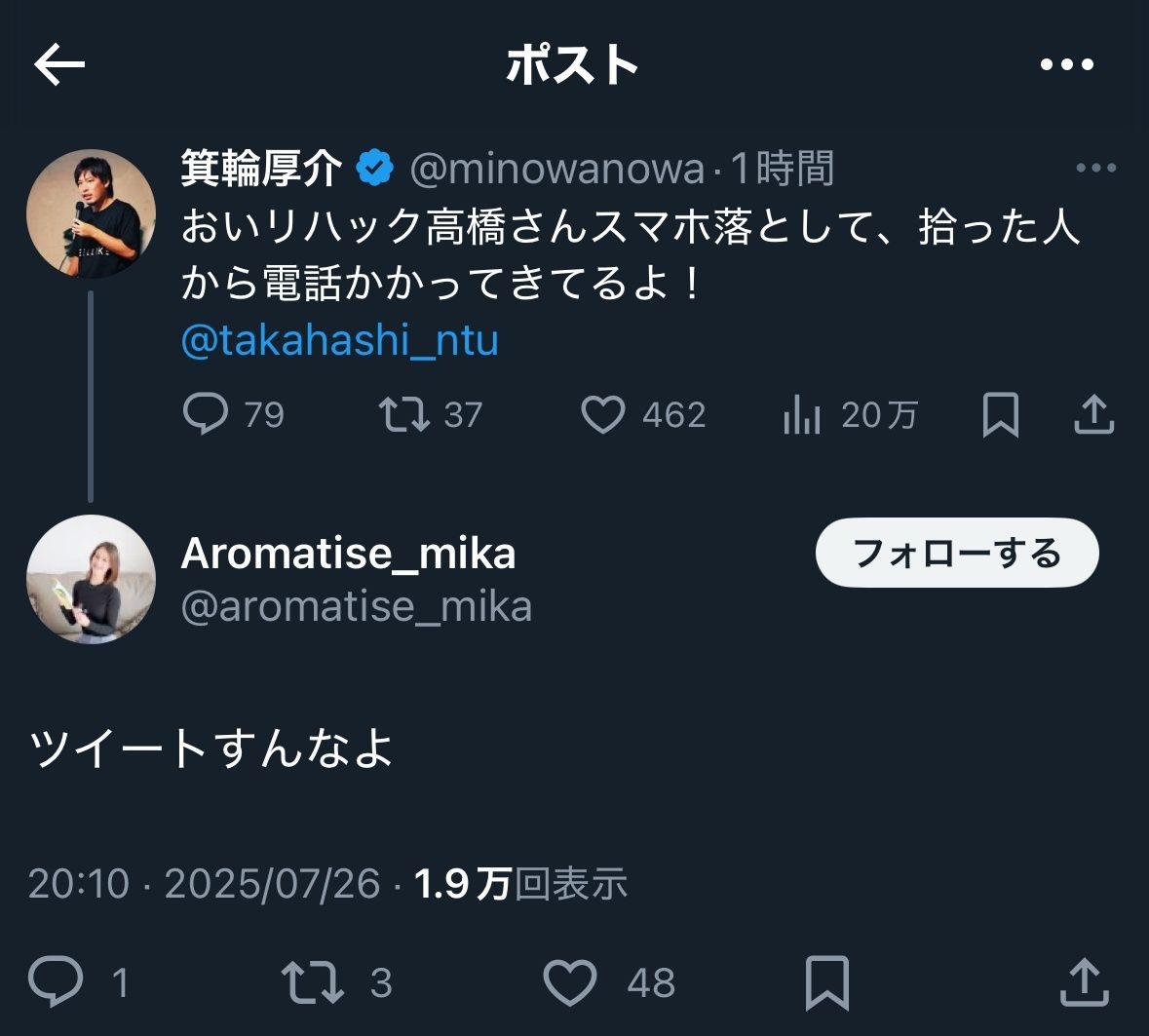Repost Aromatise_mika's post with 3 reposts
1149x1036 pixels.
pyautogui.click(x=312, y=981)
